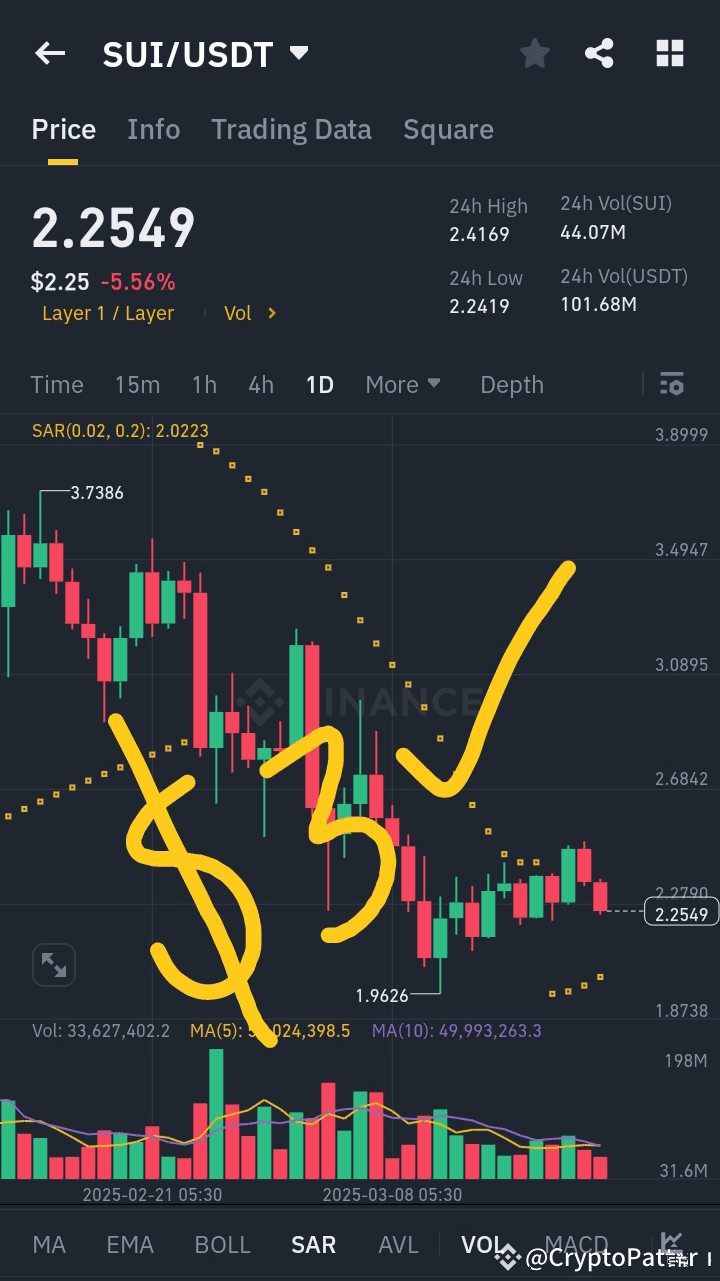Image resolution: width=720 pixels, height=1281 pixels.
Task: Open the share icon
Action: 600,53
